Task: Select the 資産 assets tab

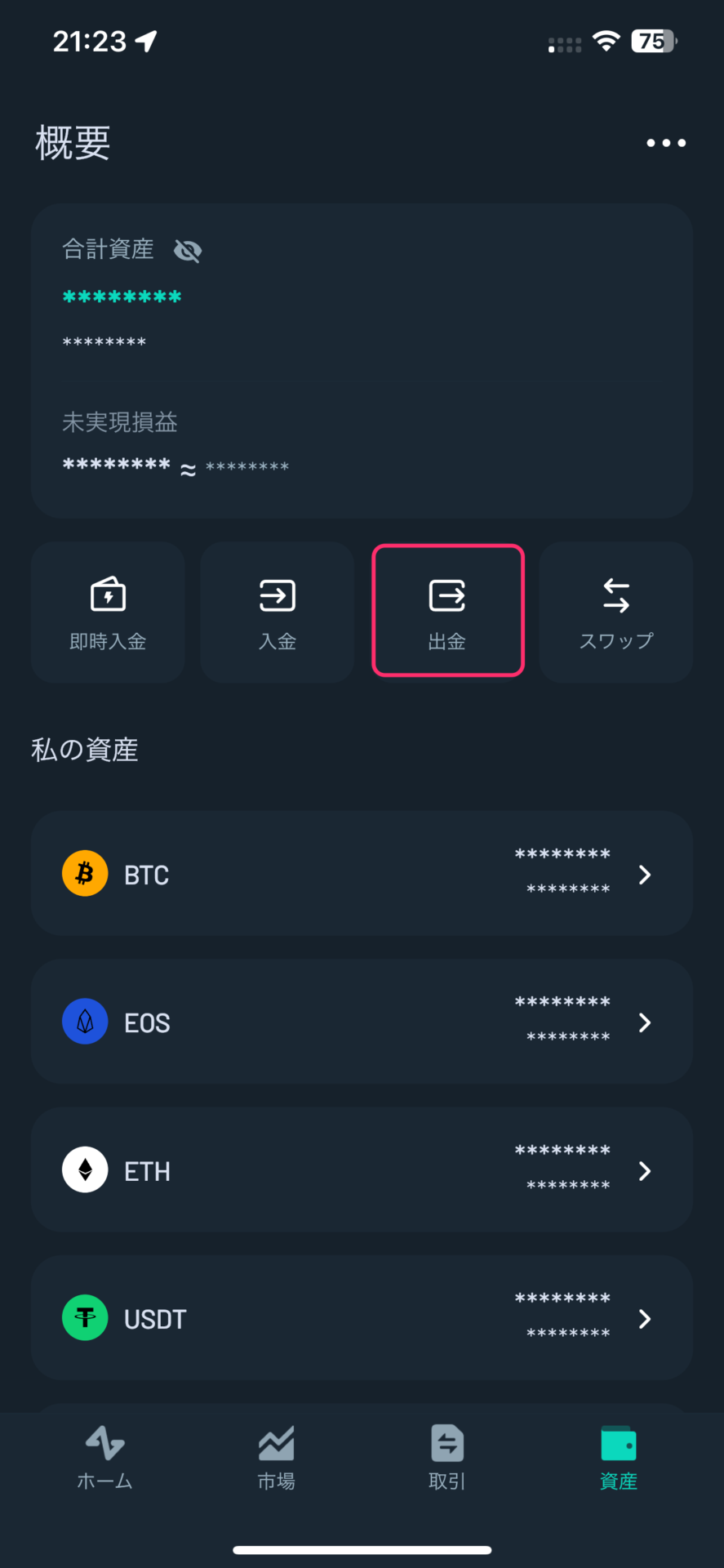Action: pos(619,1458)
